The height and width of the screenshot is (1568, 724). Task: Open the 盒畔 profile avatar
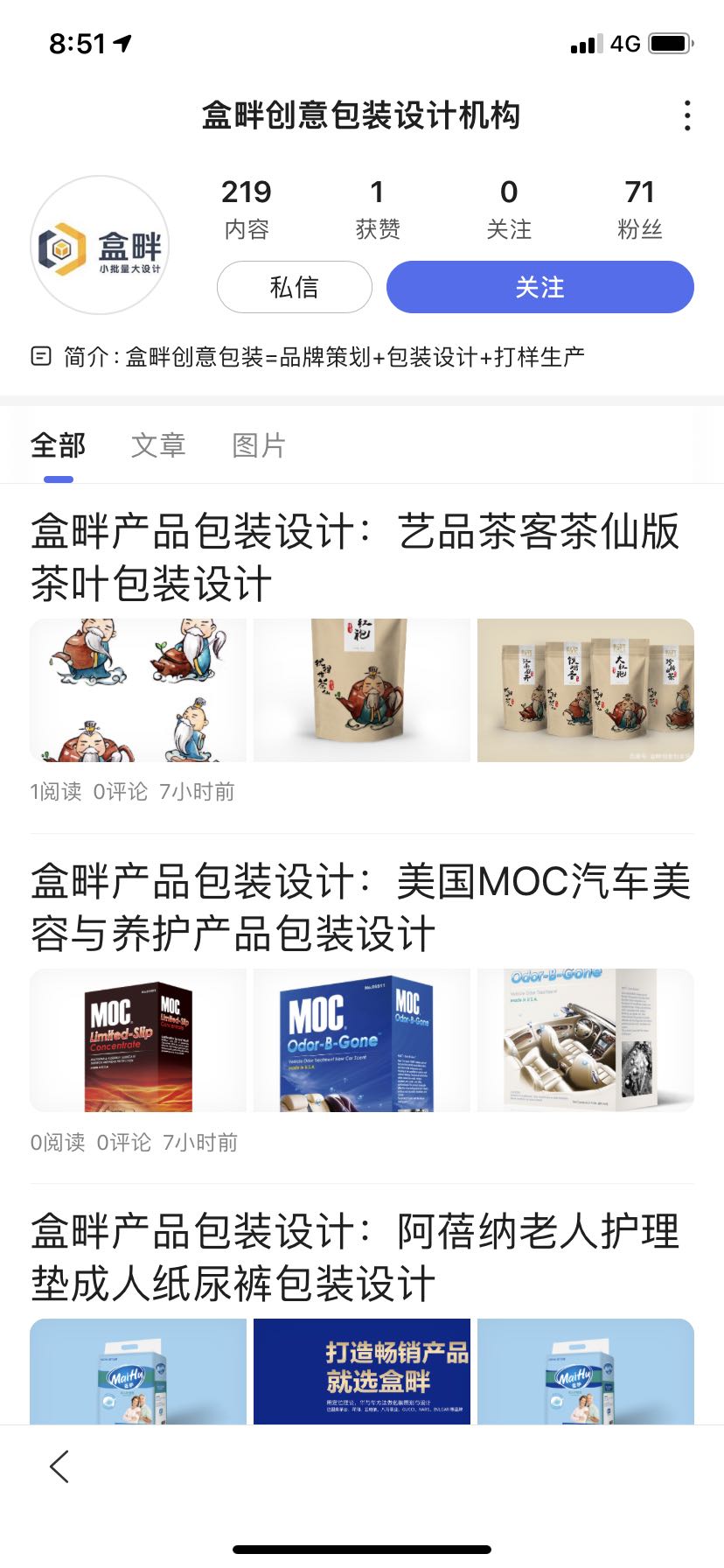click(100, 245)
